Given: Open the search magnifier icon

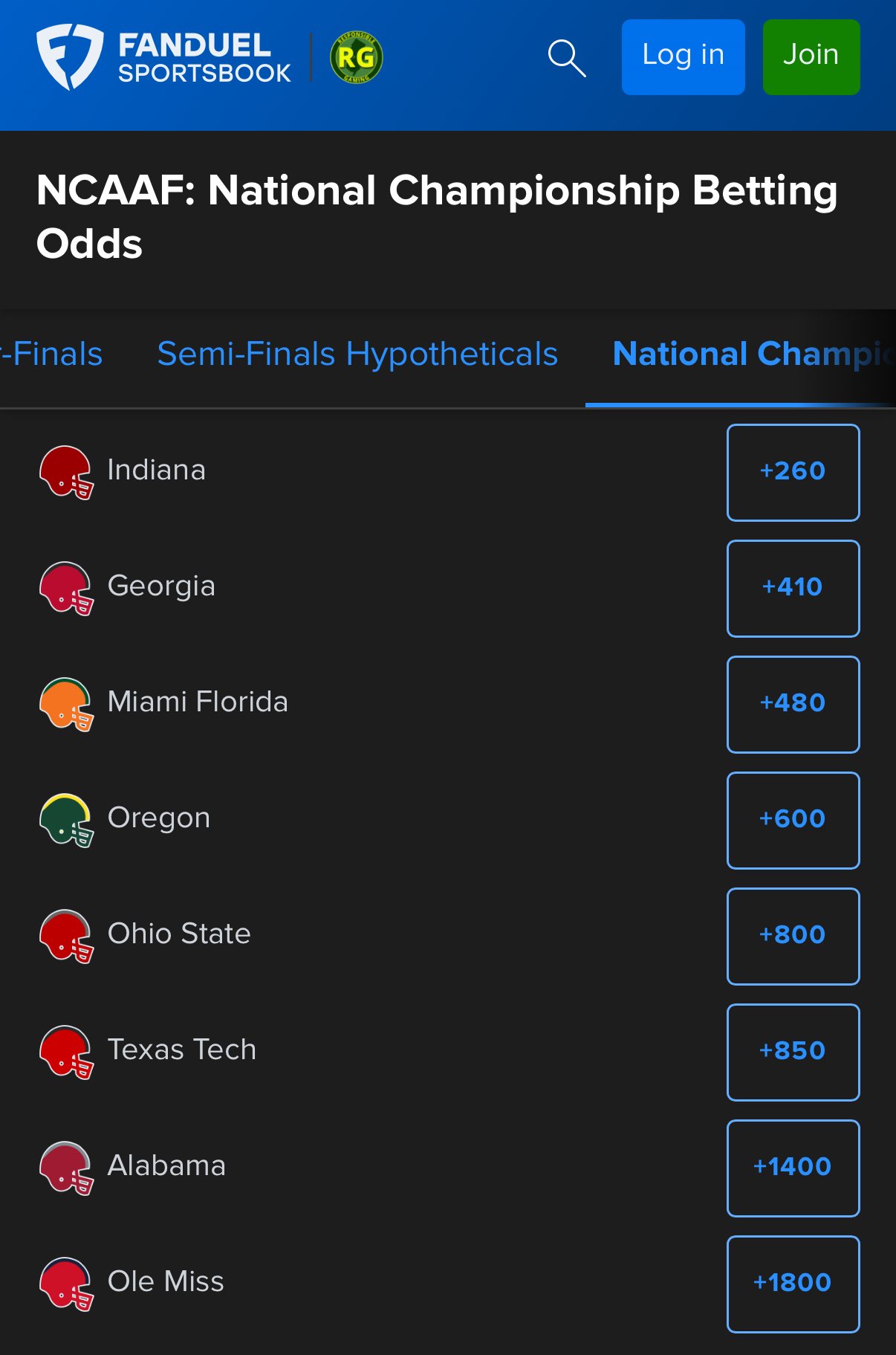Looking at the screenshot, I should click(x=567, y=58).
